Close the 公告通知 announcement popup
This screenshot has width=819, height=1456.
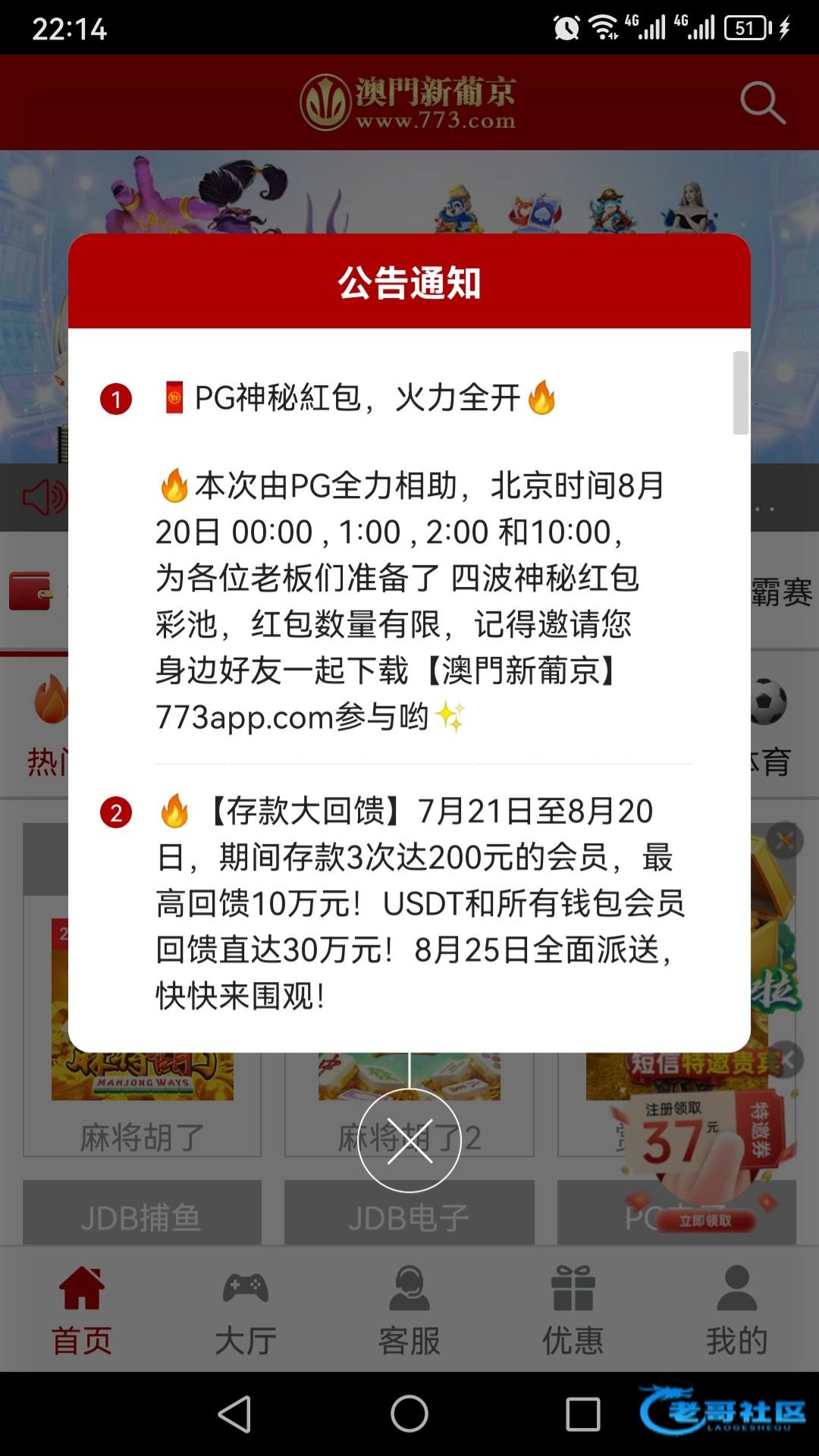[409, 1140]
